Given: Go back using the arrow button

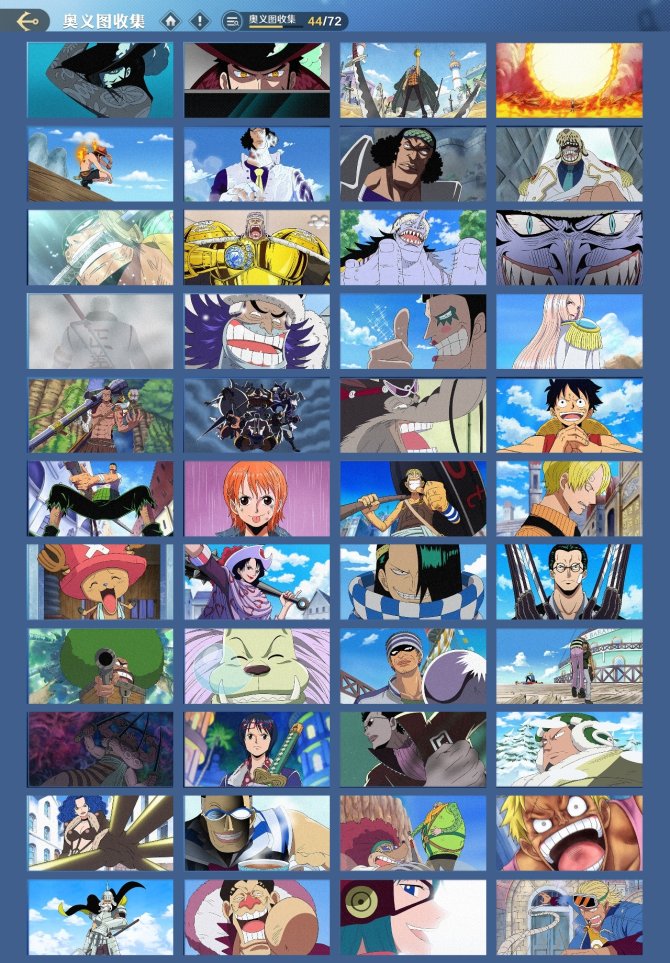Looking at the screenshot, I should [x=30, y=20].
